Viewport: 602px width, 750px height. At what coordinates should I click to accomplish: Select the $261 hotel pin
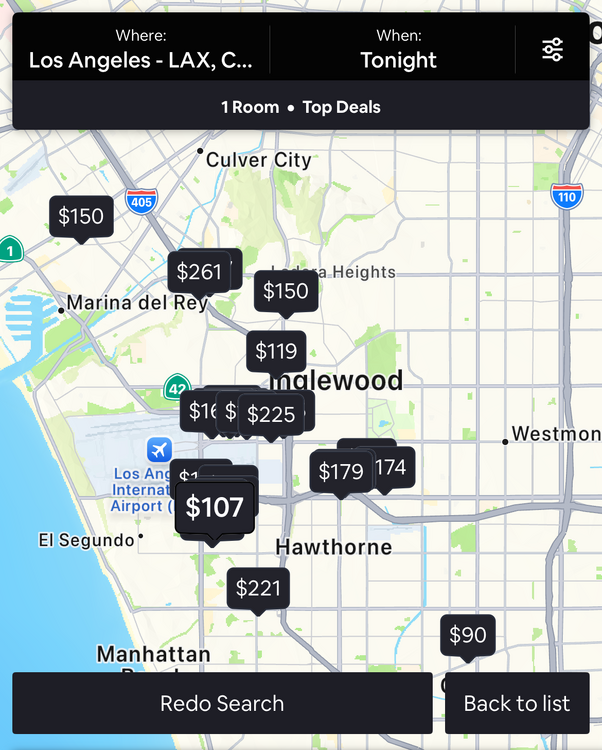199,272
